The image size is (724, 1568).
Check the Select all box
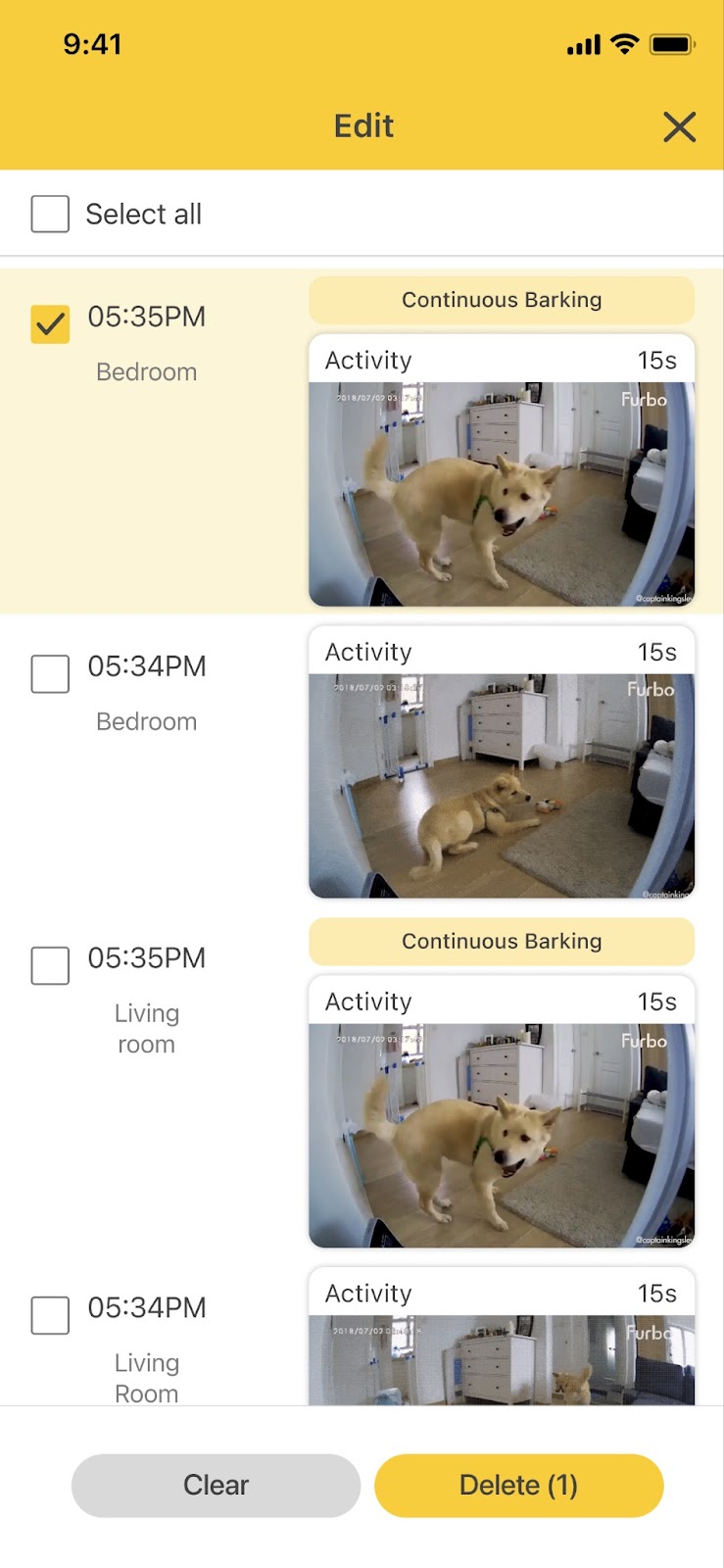(50, 214)
